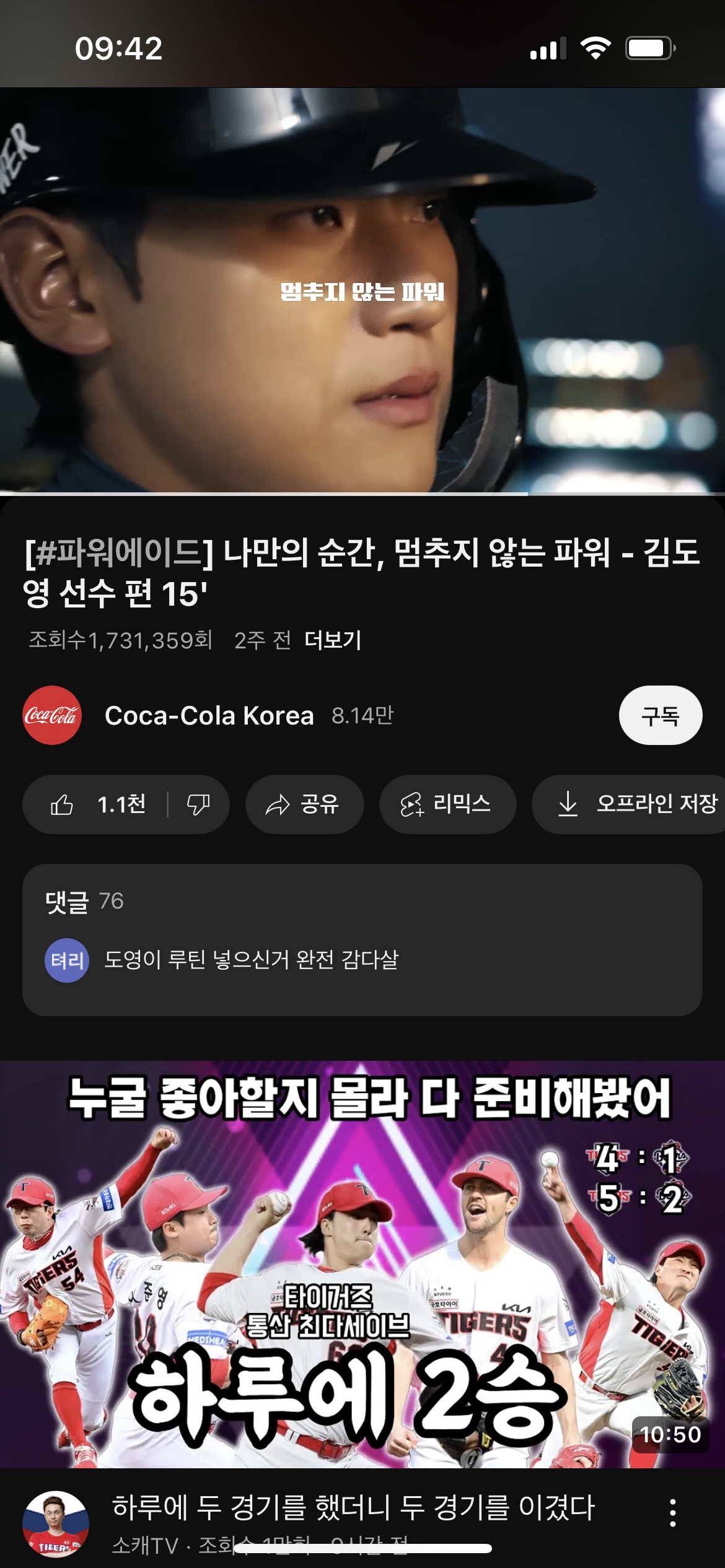Save video offline with 오프라인 저장
The image size is (725, 1568).
click(x=629, y=804)
